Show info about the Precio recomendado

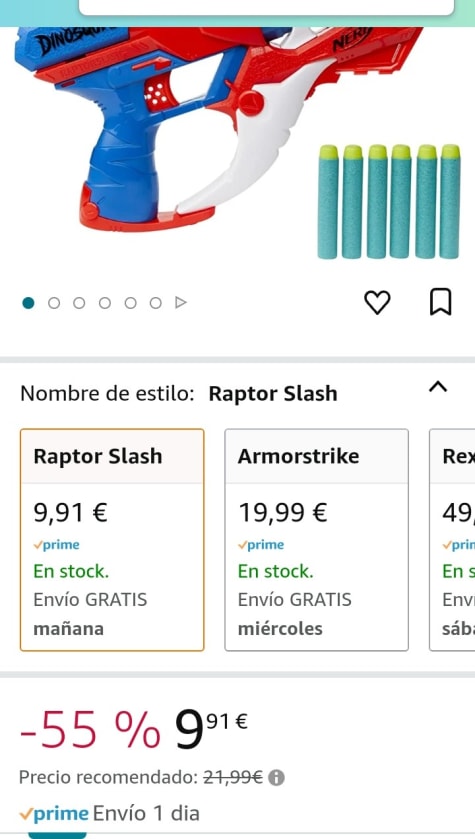point(277,777)
